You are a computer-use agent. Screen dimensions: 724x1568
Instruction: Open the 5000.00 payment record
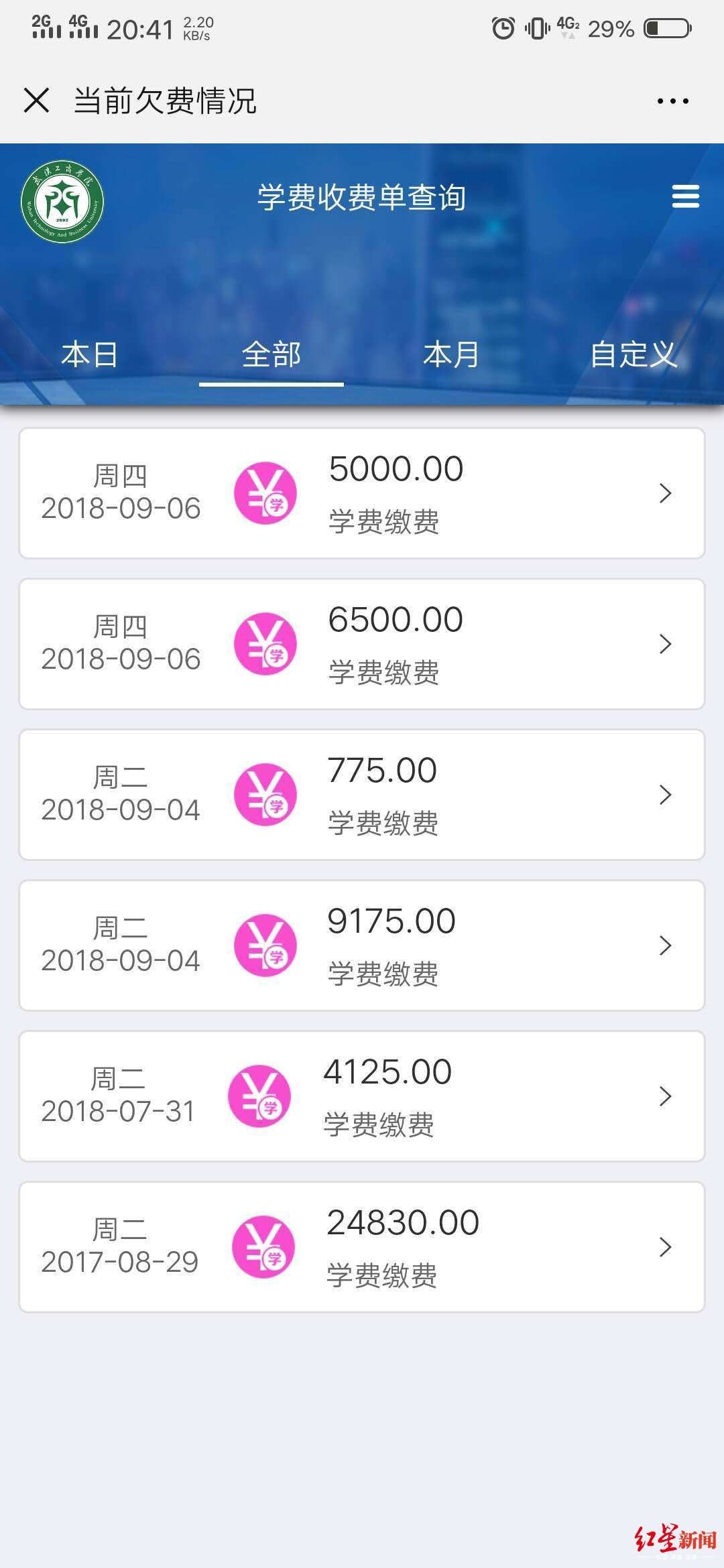pyautogui.click(x=362, y=493)
